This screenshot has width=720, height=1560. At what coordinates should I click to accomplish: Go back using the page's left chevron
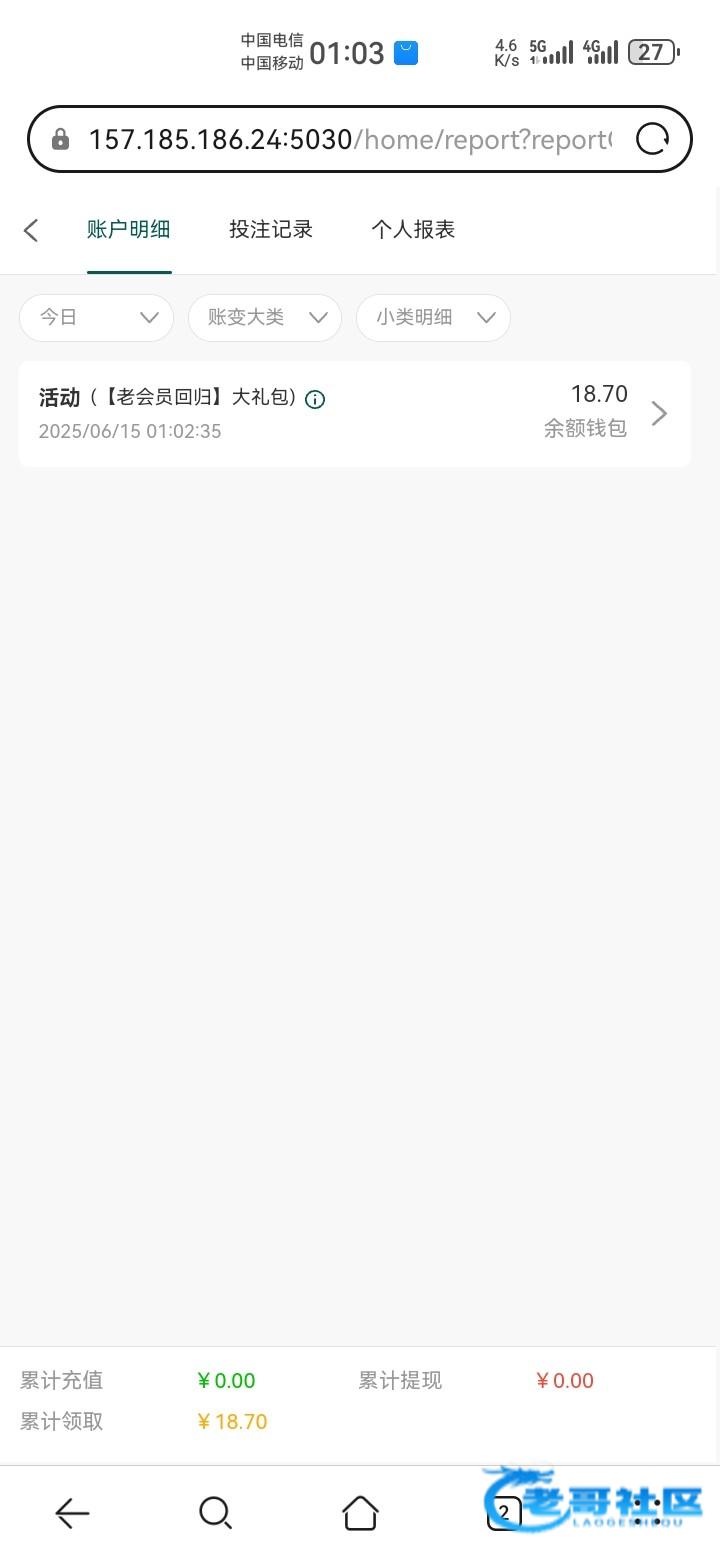pyautogui.click(x=31, y=230)
